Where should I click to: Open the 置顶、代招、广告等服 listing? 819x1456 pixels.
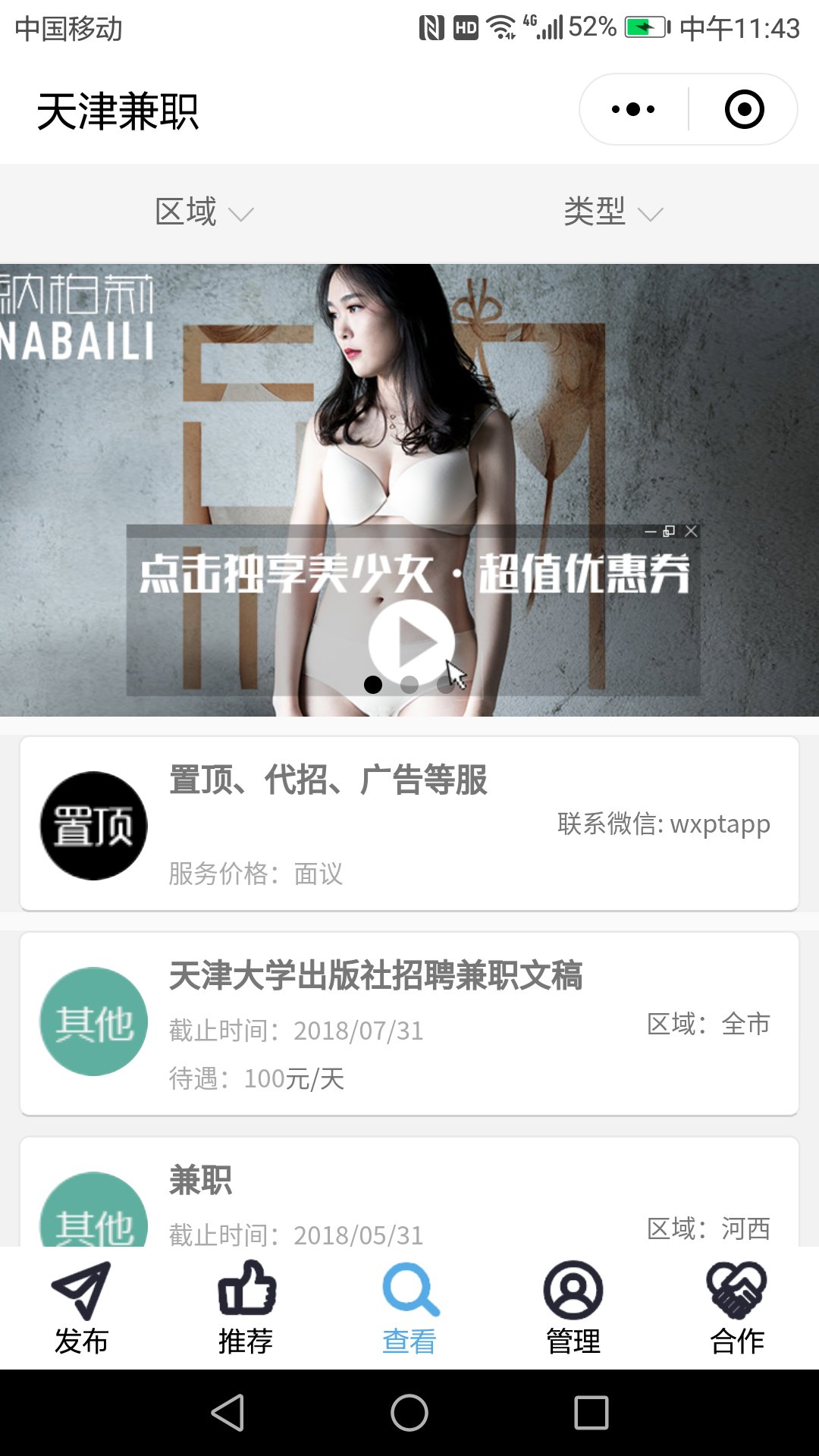click(x=409, y=824)
